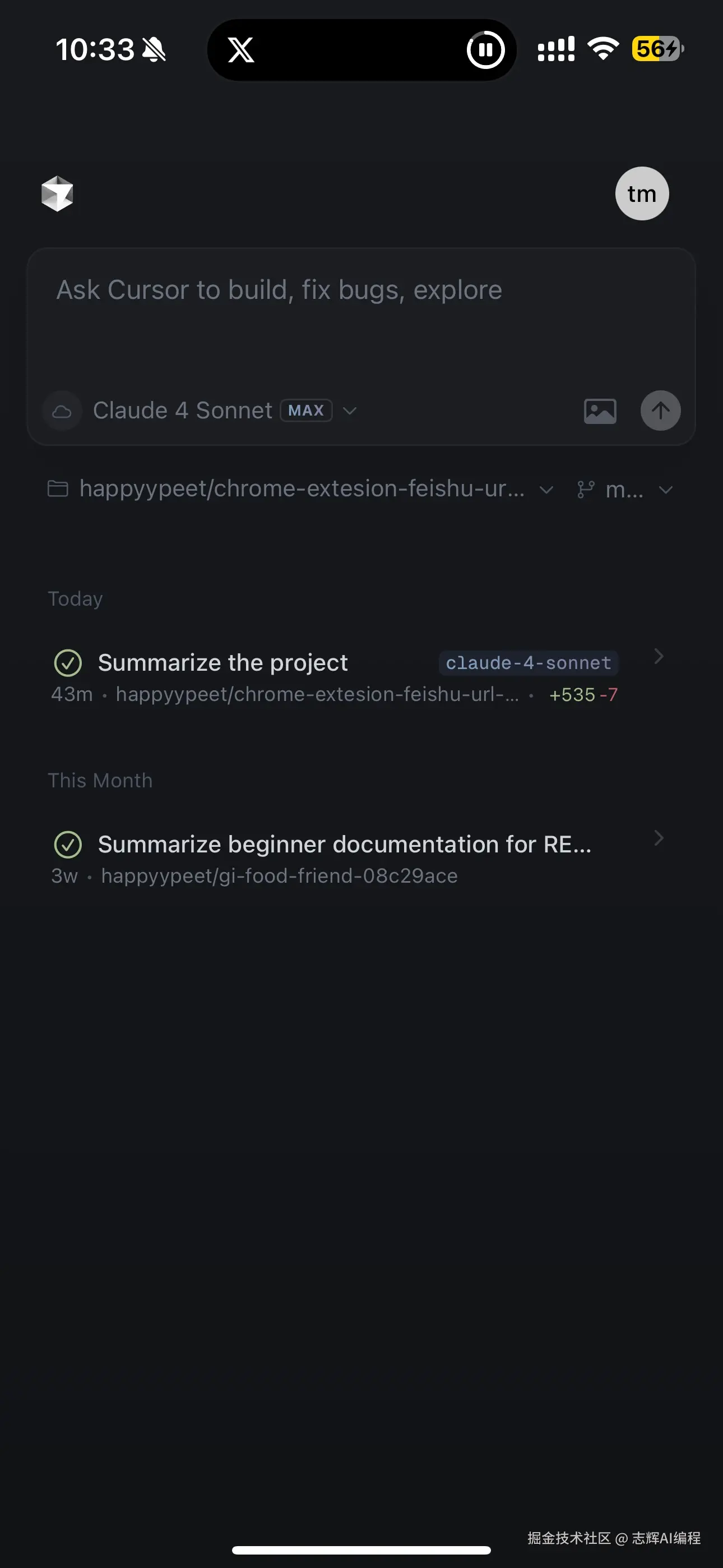Tap the Cursor logo icon
The height and width of the screenshot is (1568, 723).
57,193
